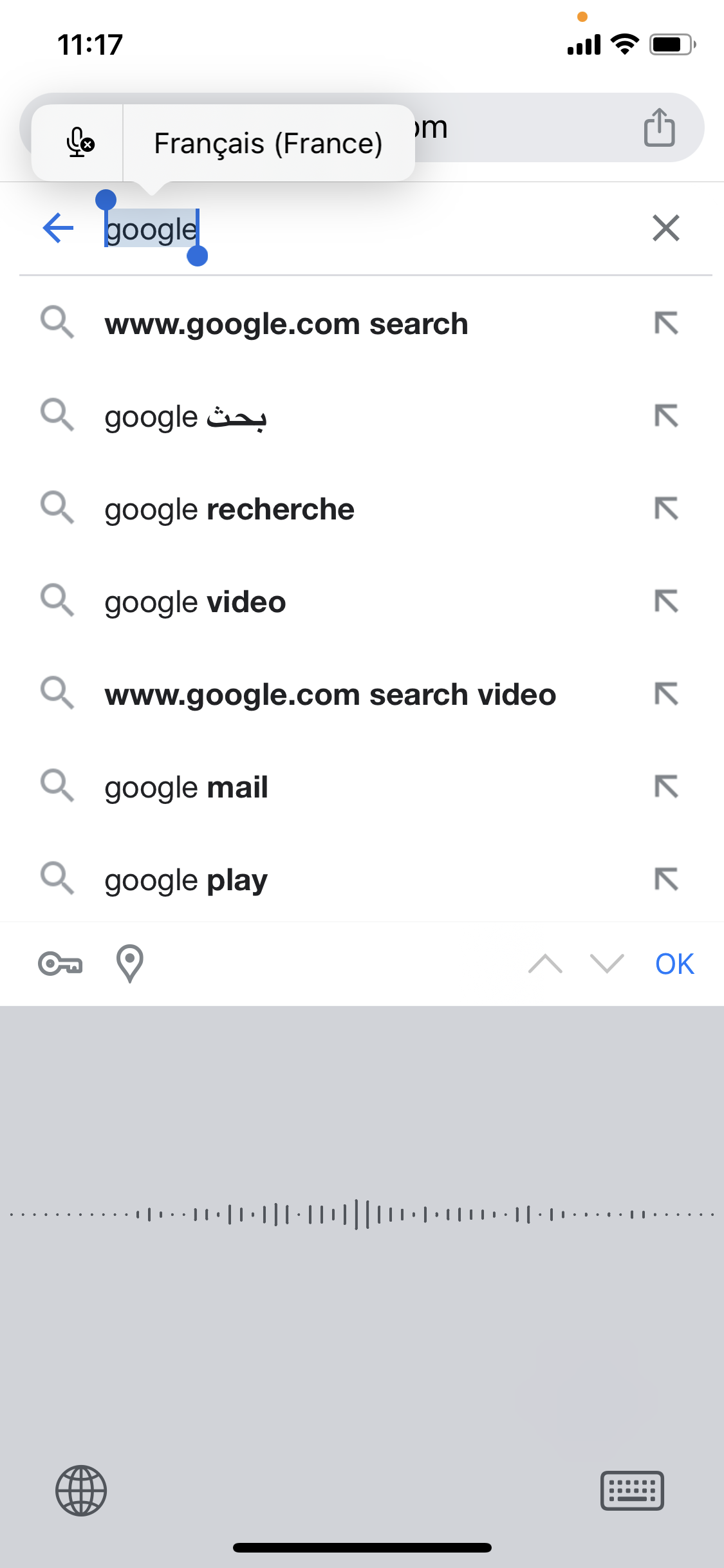Open the location pin autofill option
This screenshot has width=724, height=1568.
(x=129, y=964)
